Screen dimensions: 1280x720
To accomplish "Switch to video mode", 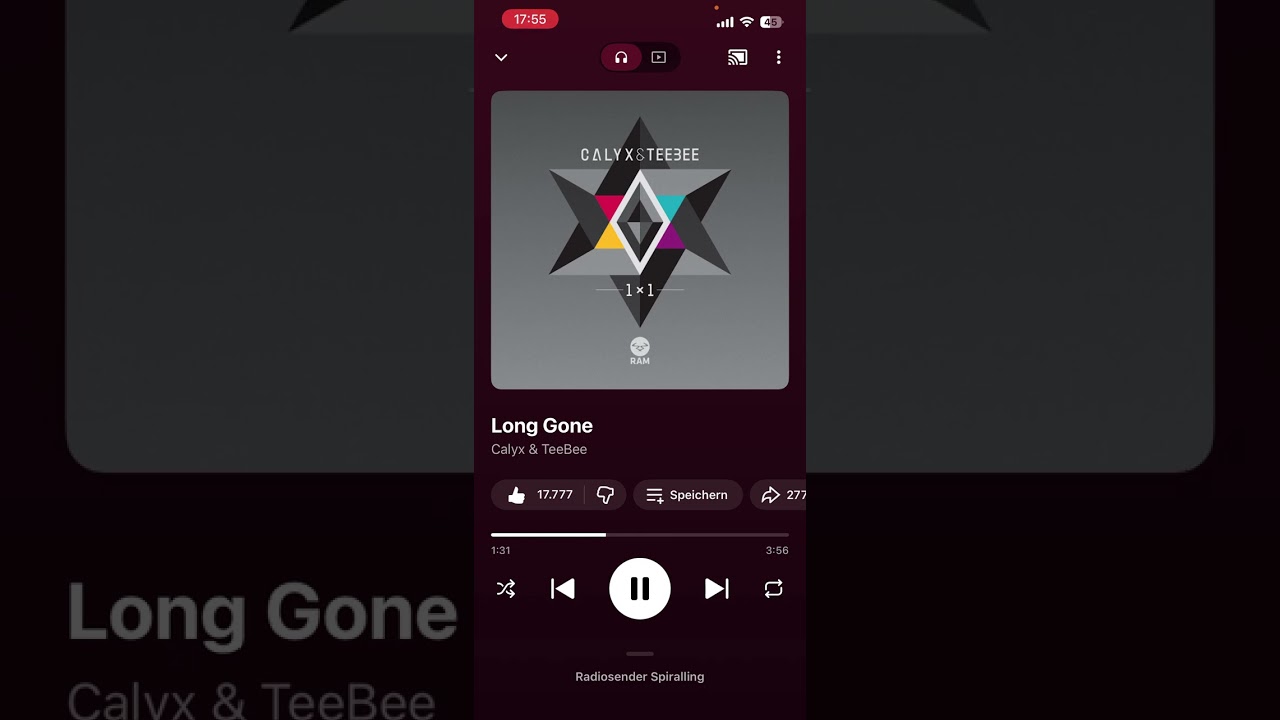I will point(659,58).
